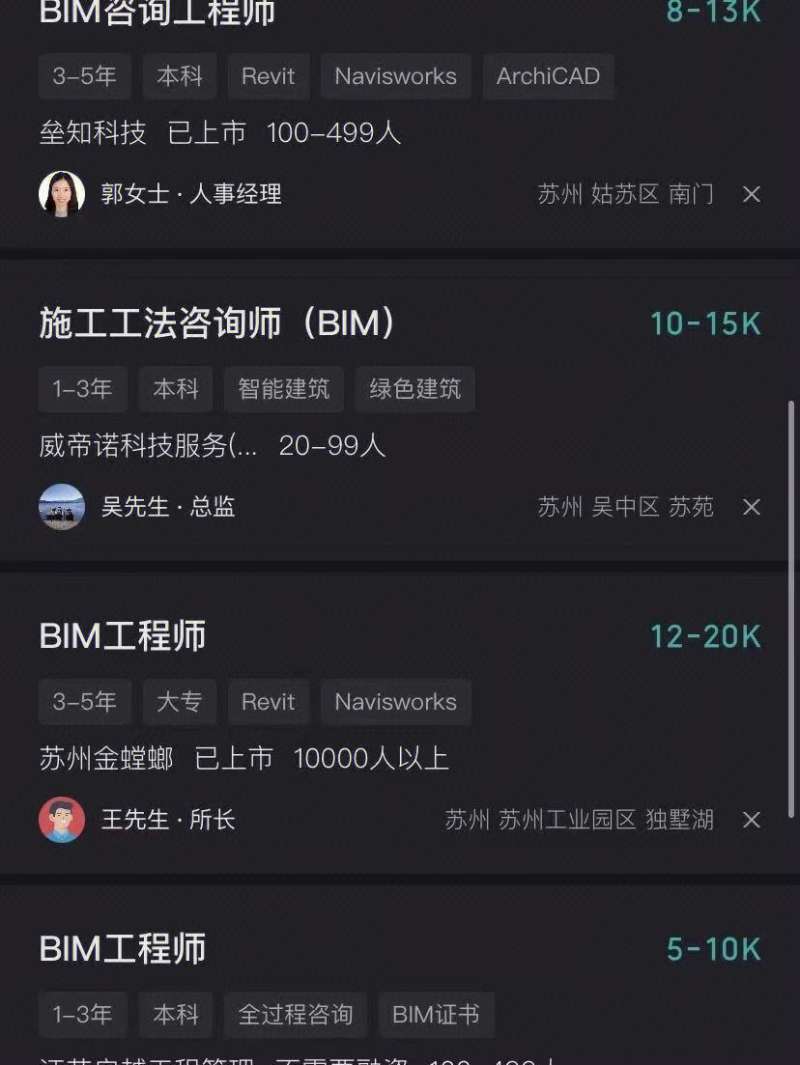This screenshot has width=800, height=1065.
Task: Dismiss the BIM咨询工程师 listing with X
Action: click(x=752, y=196)
